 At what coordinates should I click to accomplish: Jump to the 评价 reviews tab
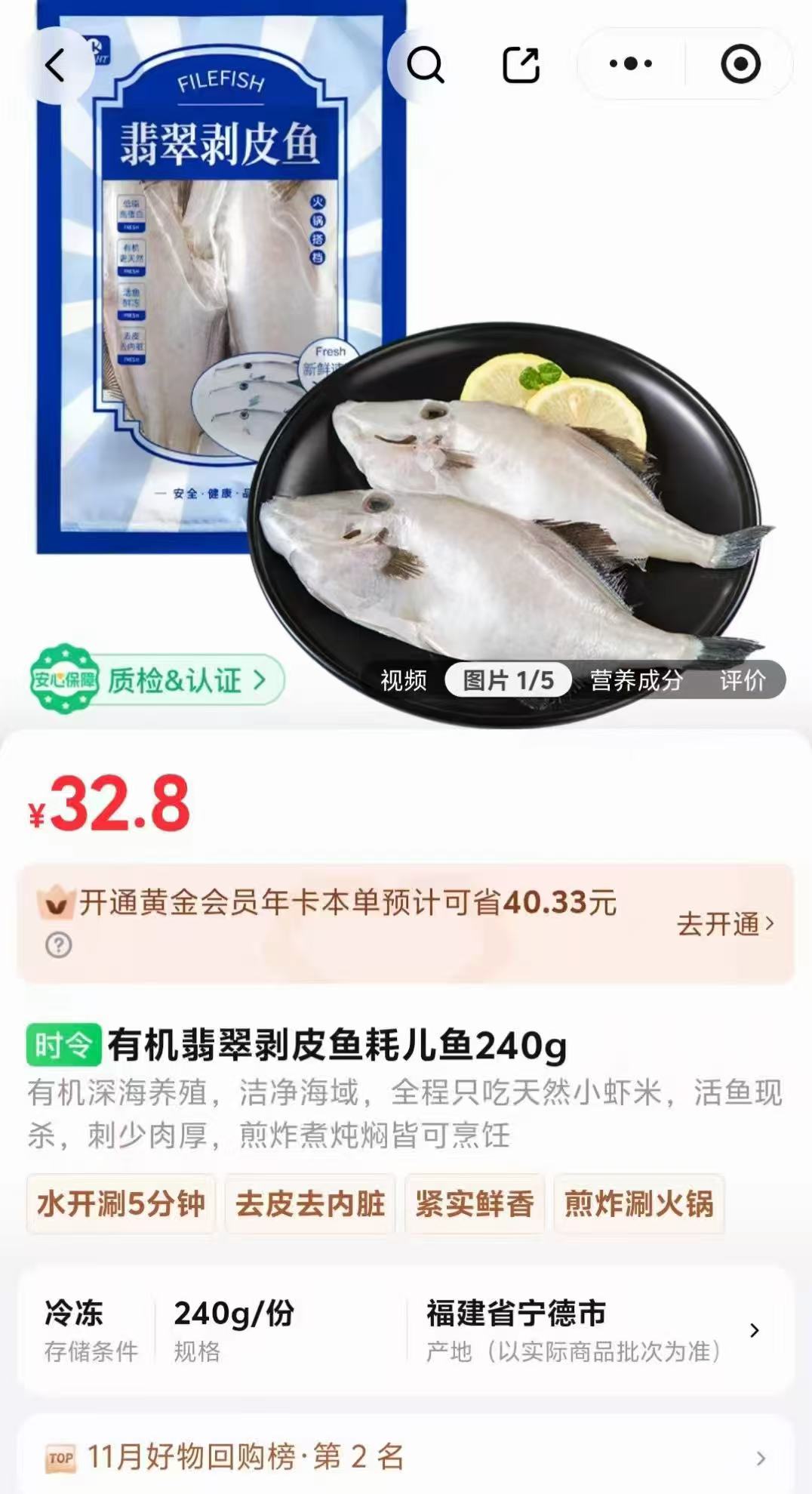click(x=743, y=680)
